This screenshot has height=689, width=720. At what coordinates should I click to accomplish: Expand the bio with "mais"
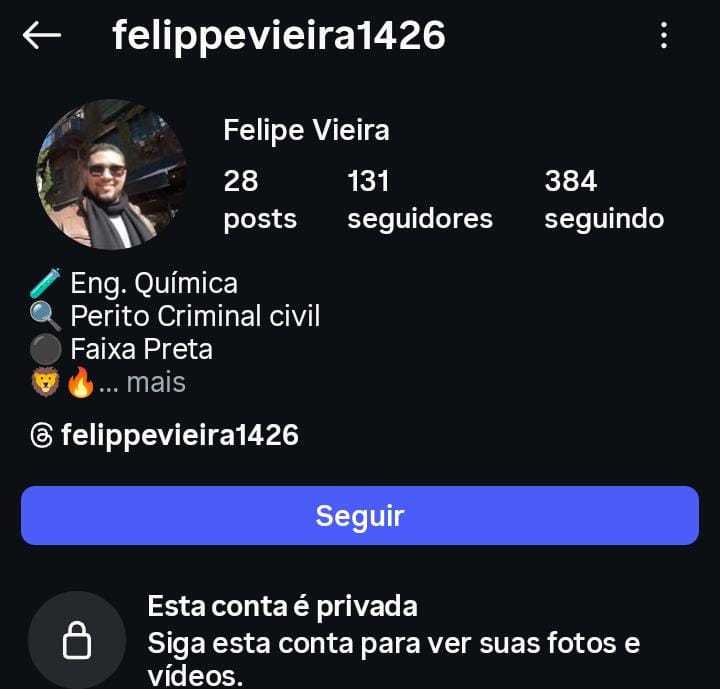click(x=156, y=382)
